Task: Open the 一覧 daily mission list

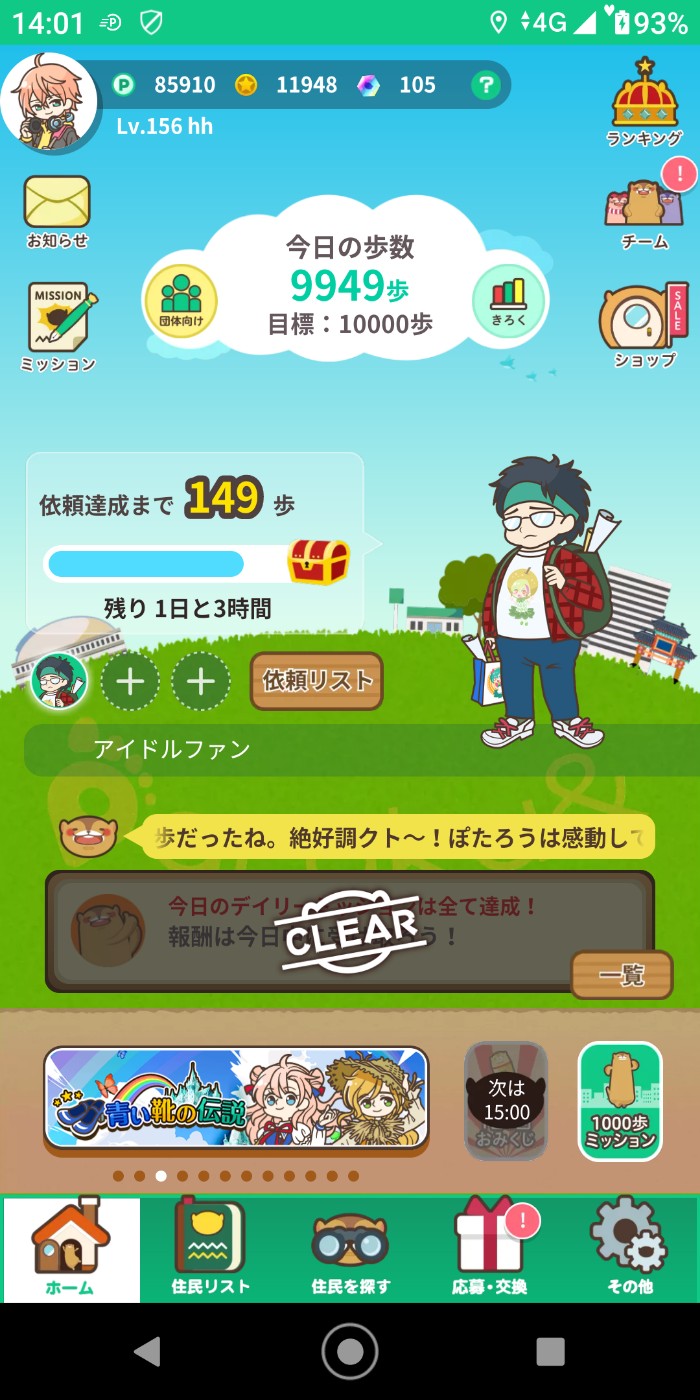Action: (x=621, y=975)
